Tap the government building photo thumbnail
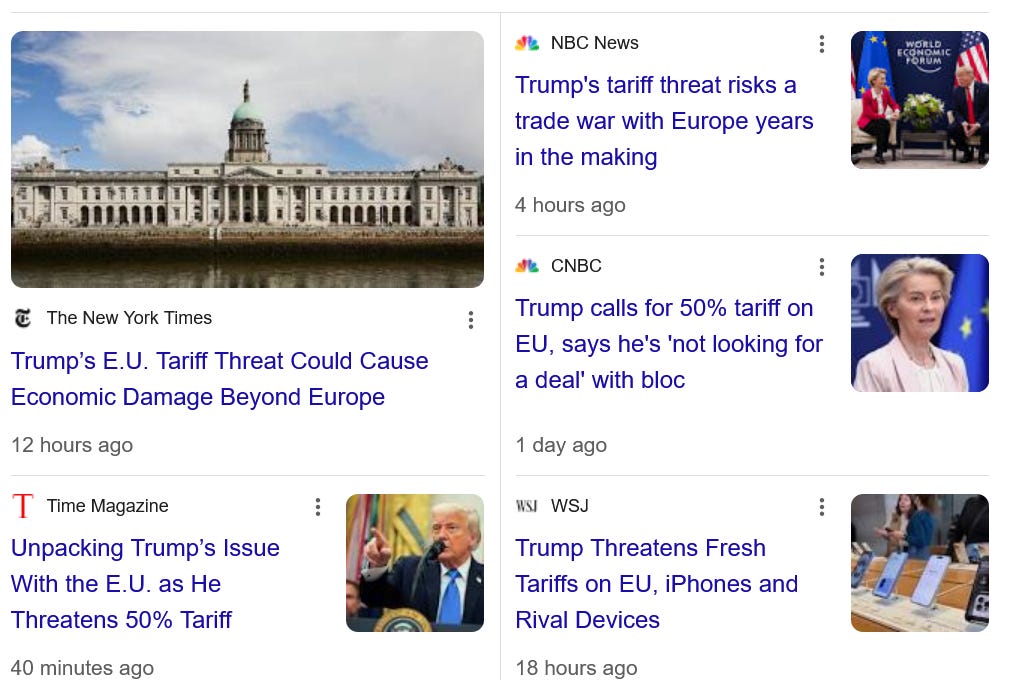This screenshot has width=1018, height=694. pos(247,160)
